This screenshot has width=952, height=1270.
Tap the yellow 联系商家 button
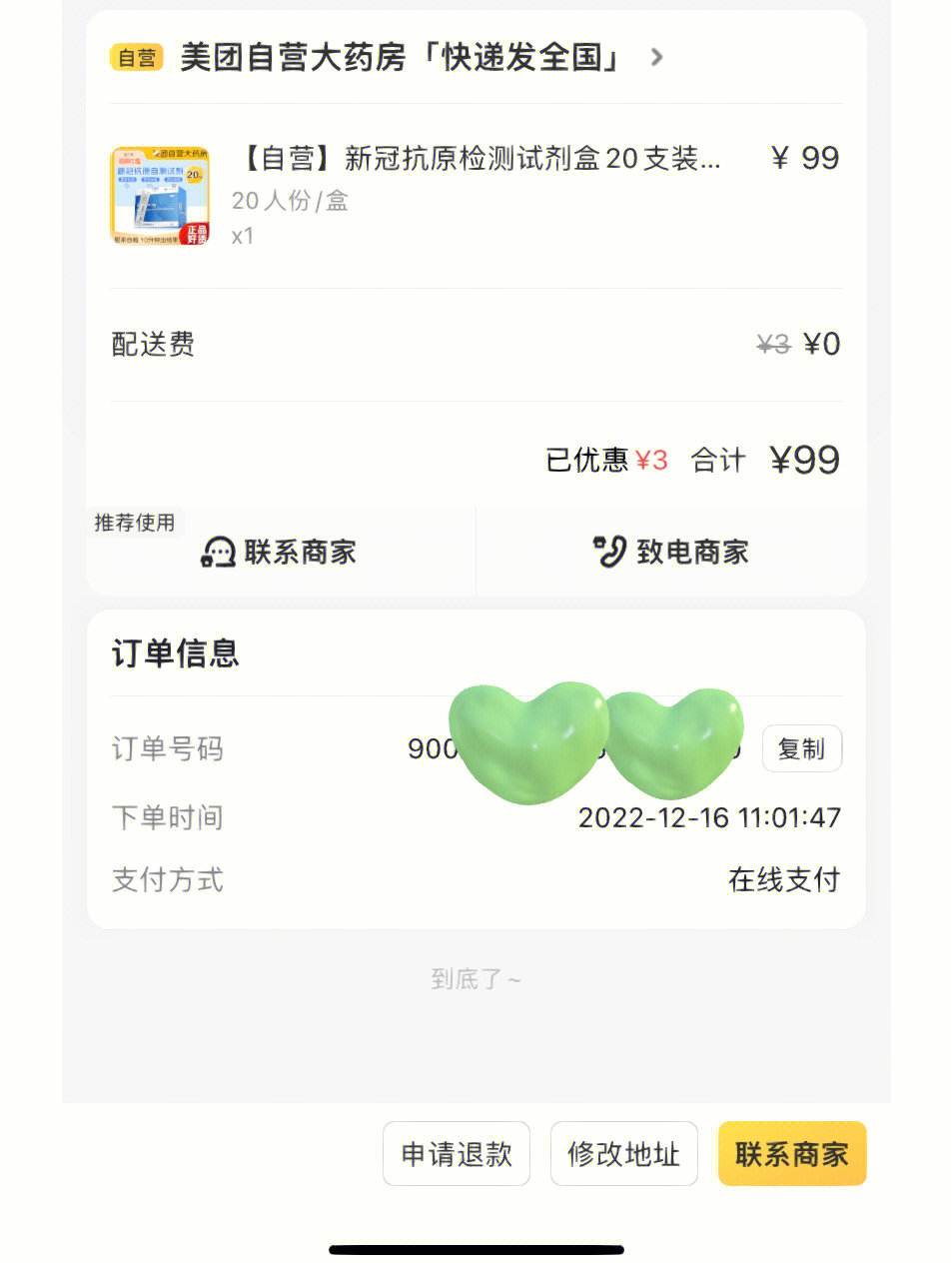791,1154
